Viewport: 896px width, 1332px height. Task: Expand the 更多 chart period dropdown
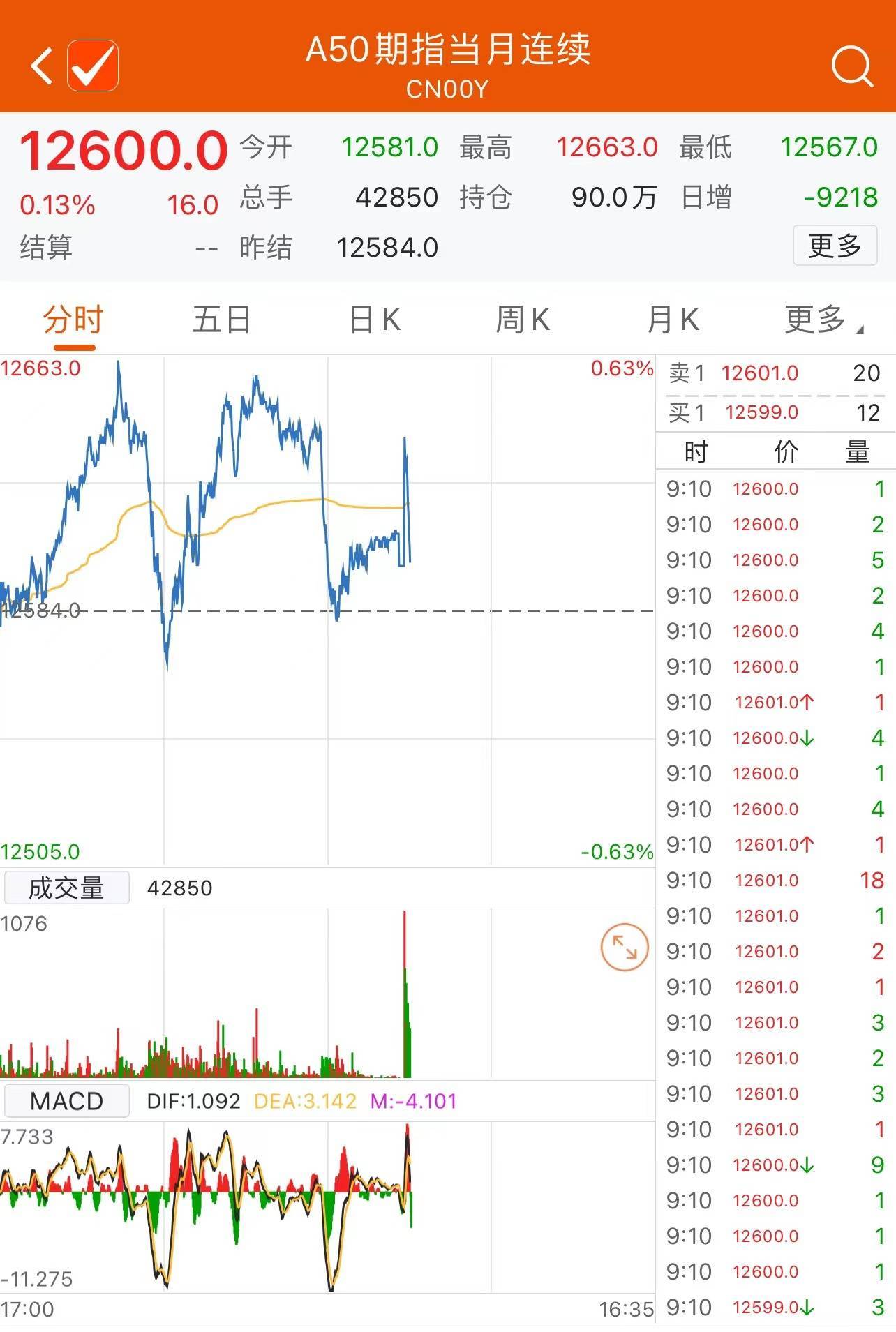pyautogui.click(x=822, y=320)
